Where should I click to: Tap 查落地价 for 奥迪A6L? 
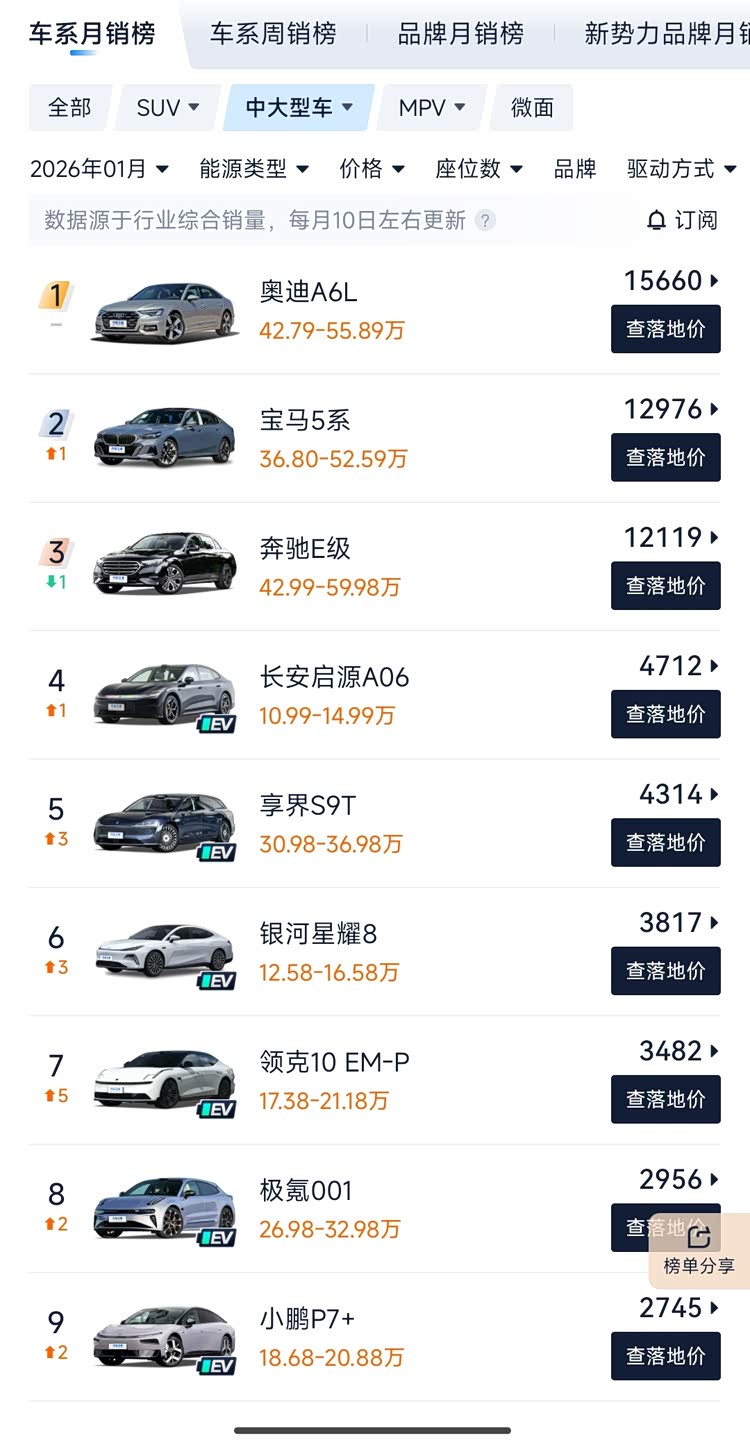tap(665, 329)
